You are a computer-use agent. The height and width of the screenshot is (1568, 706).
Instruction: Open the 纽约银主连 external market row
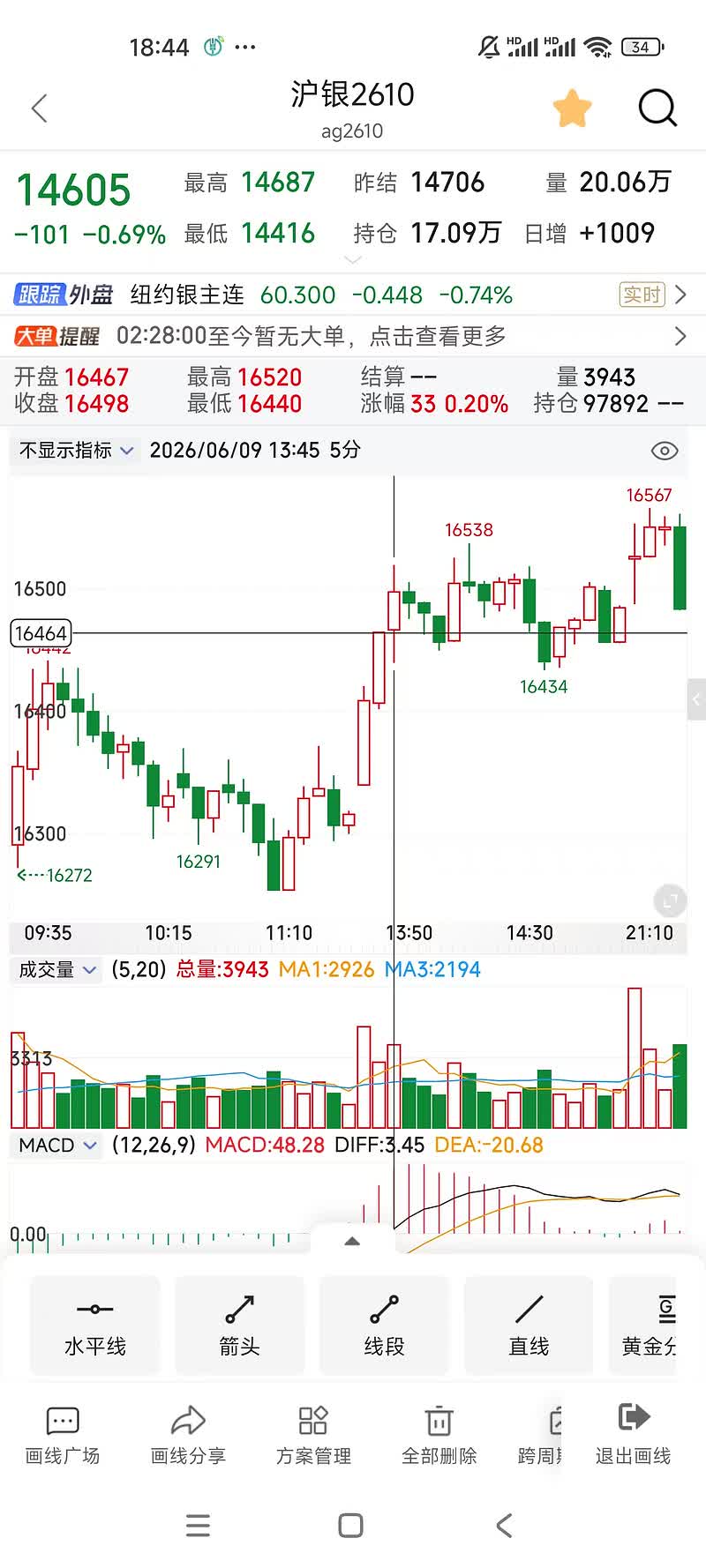[x=353, y=295]
